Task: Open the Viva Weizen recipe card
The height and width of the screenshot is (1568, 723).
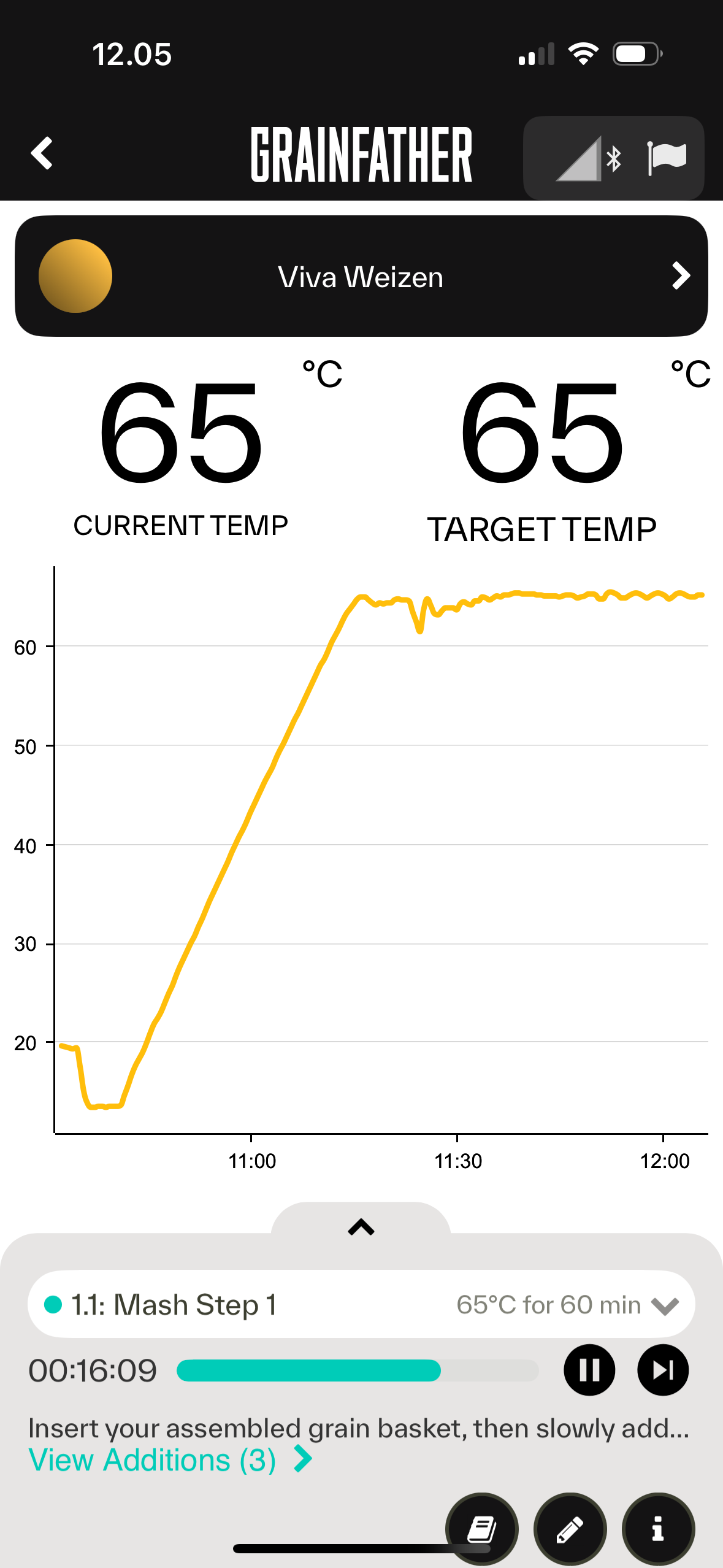Action: pos(361,276)
